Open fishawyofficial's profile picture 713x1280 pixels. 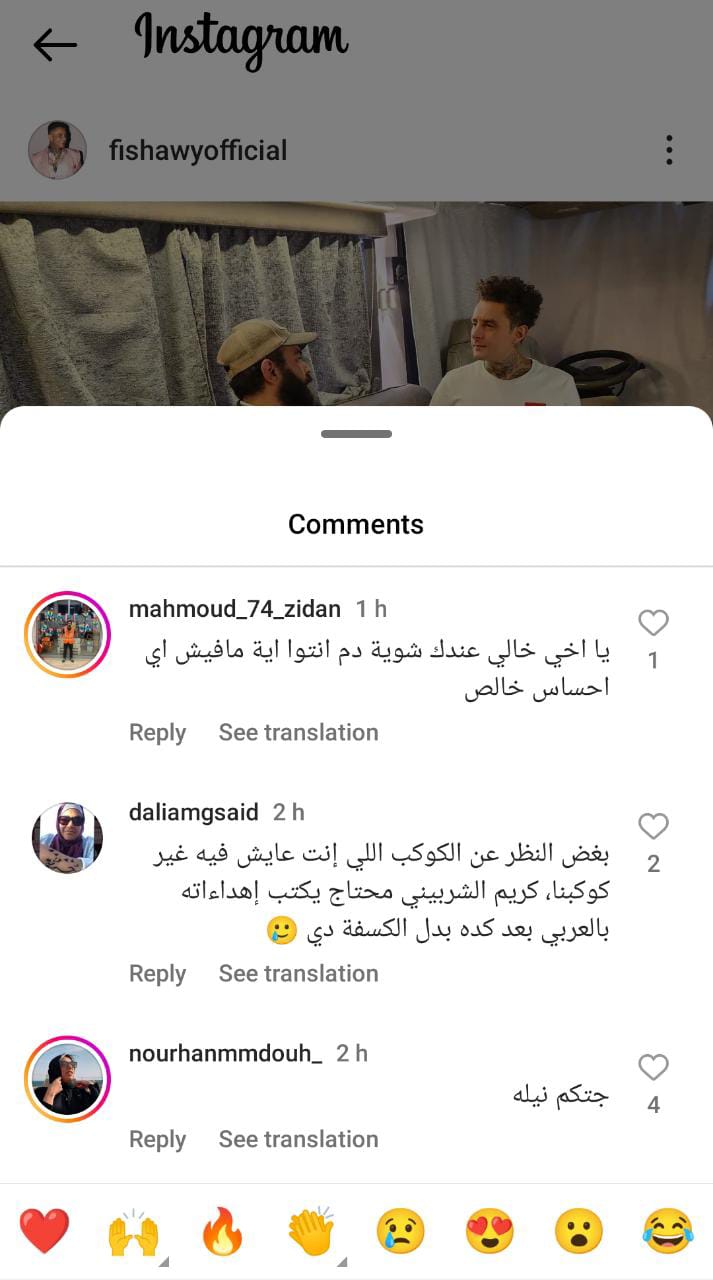57,150
